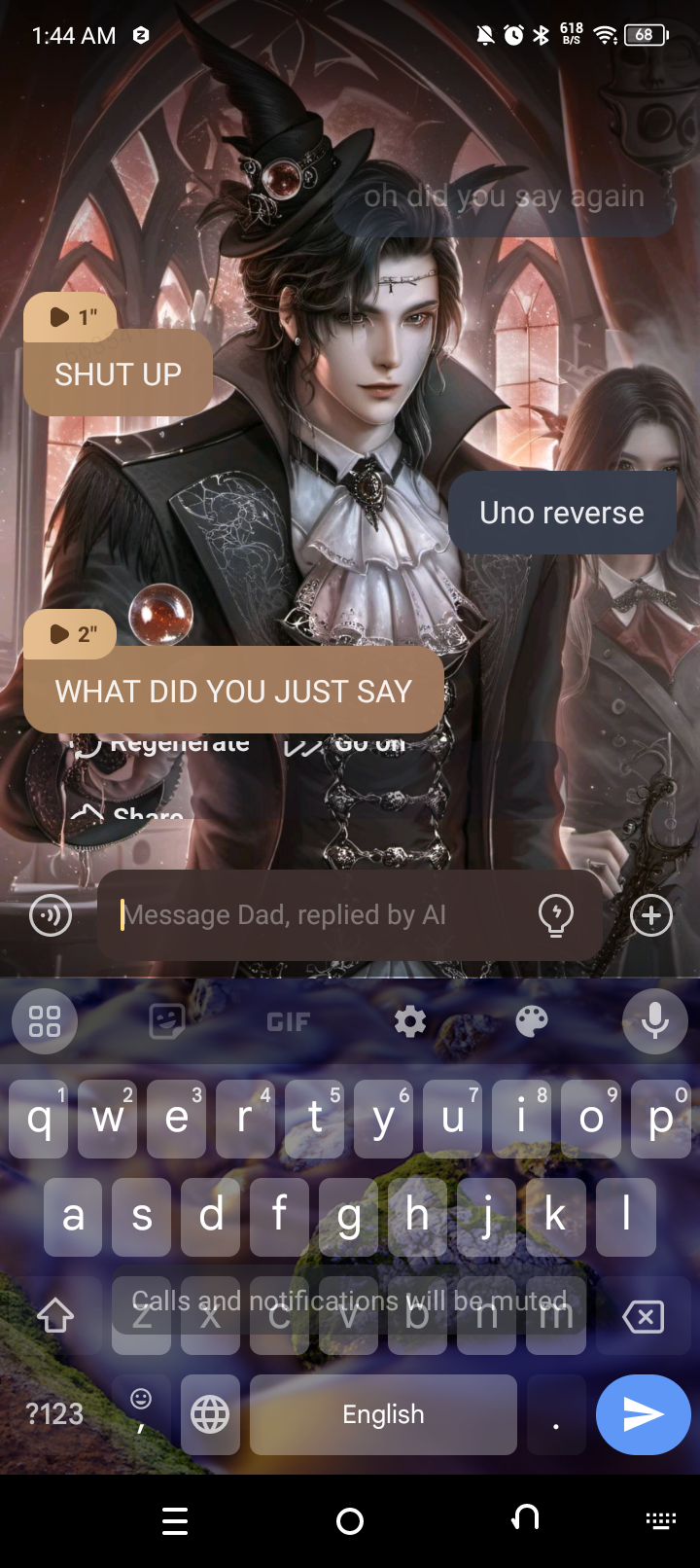Go back using the navigation bar

point(525,1520)
